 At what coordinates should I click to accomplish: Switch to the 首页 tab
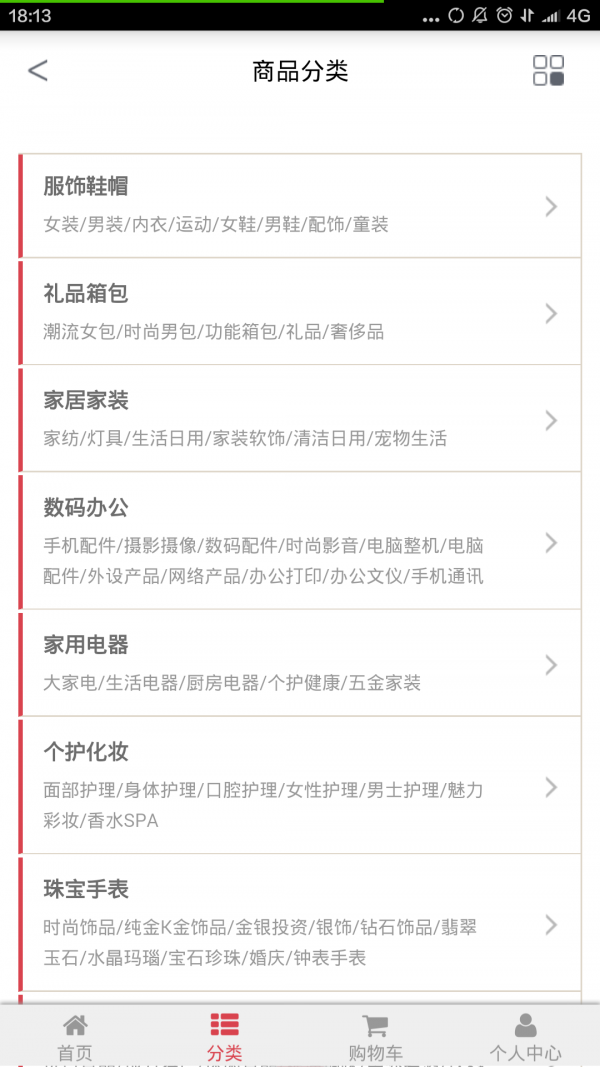click(75, 1036)
